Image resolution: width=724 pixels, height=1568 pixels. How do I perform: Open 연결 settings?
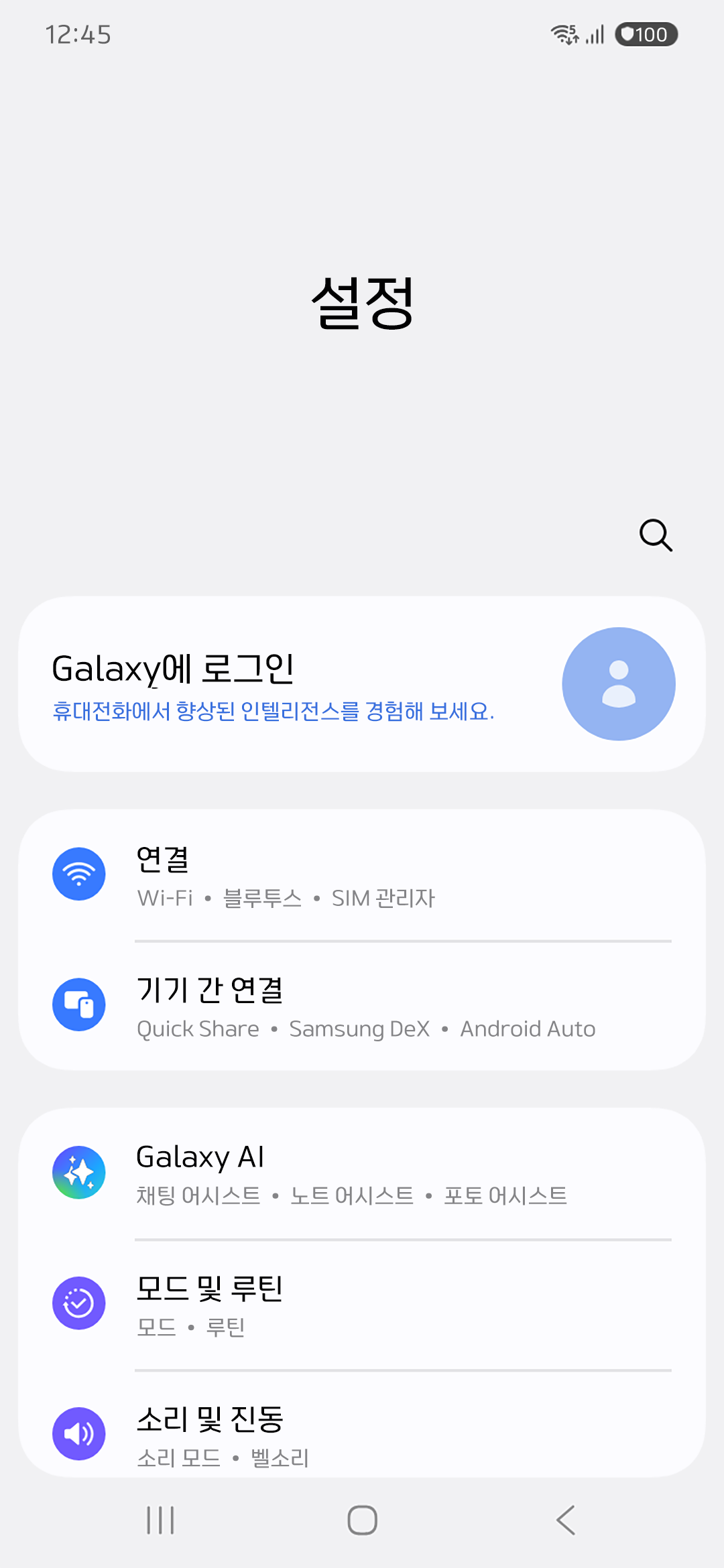coord(362,875)
